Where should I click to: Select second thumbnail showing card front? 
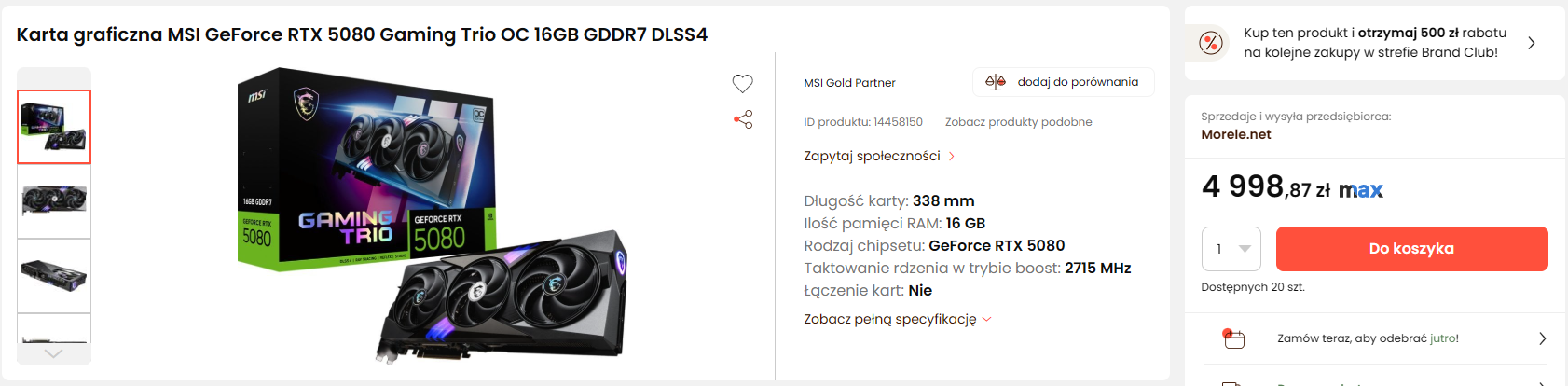(54, 201)
